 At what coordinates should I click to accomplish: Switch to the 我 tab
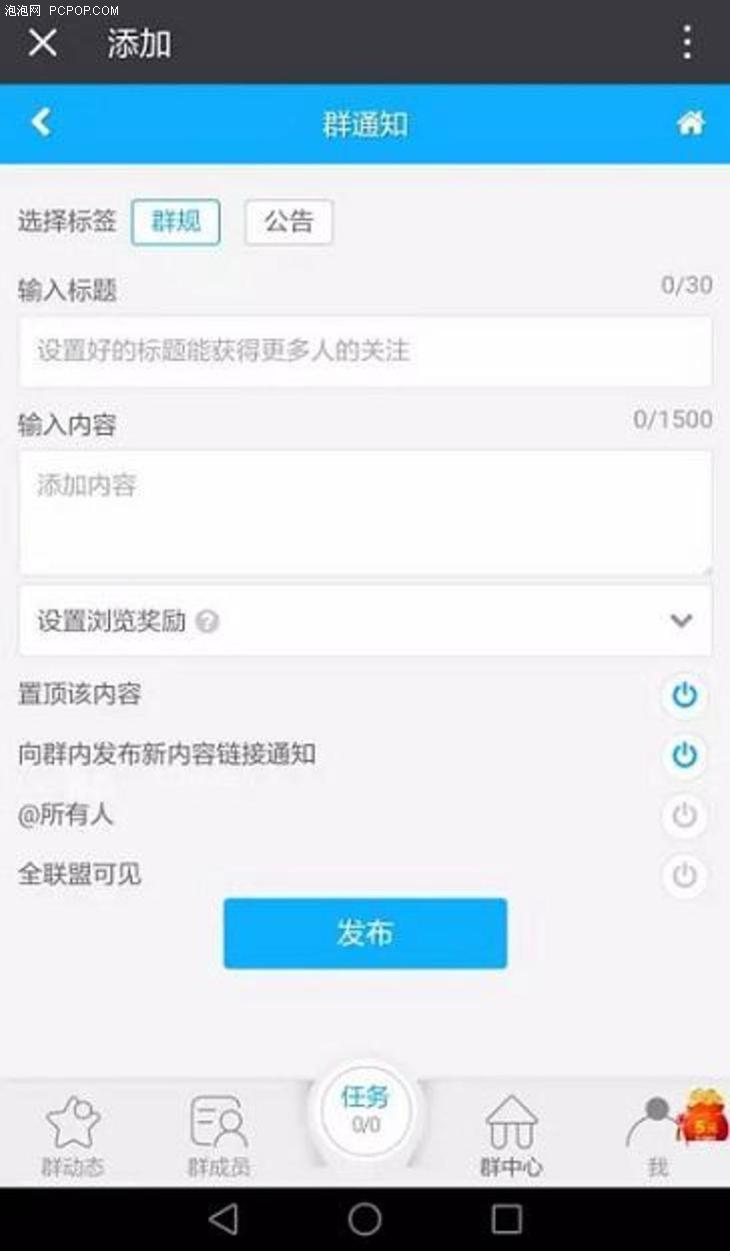point(657,1136)
